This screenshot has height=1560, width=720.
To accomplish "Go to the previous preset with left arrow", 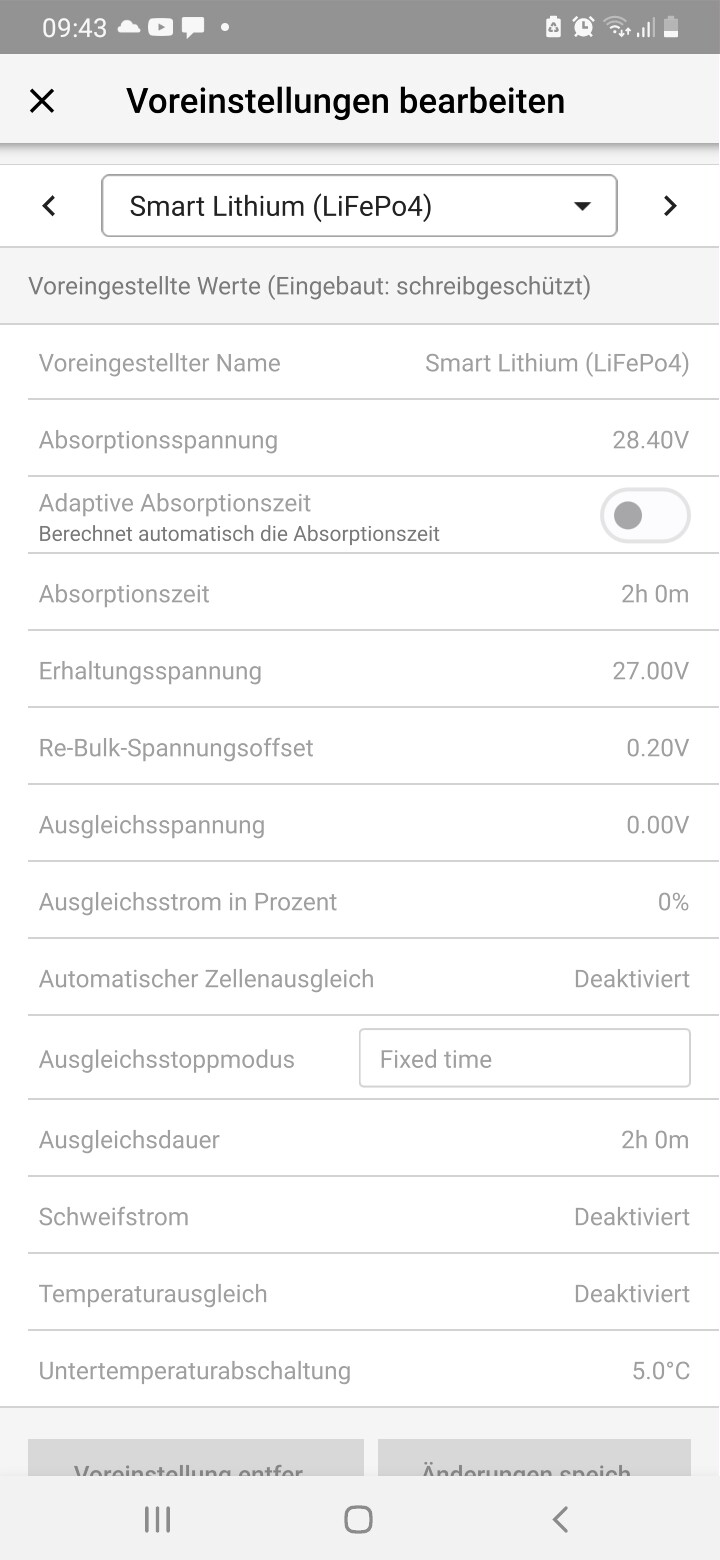I will coord(49,206).
